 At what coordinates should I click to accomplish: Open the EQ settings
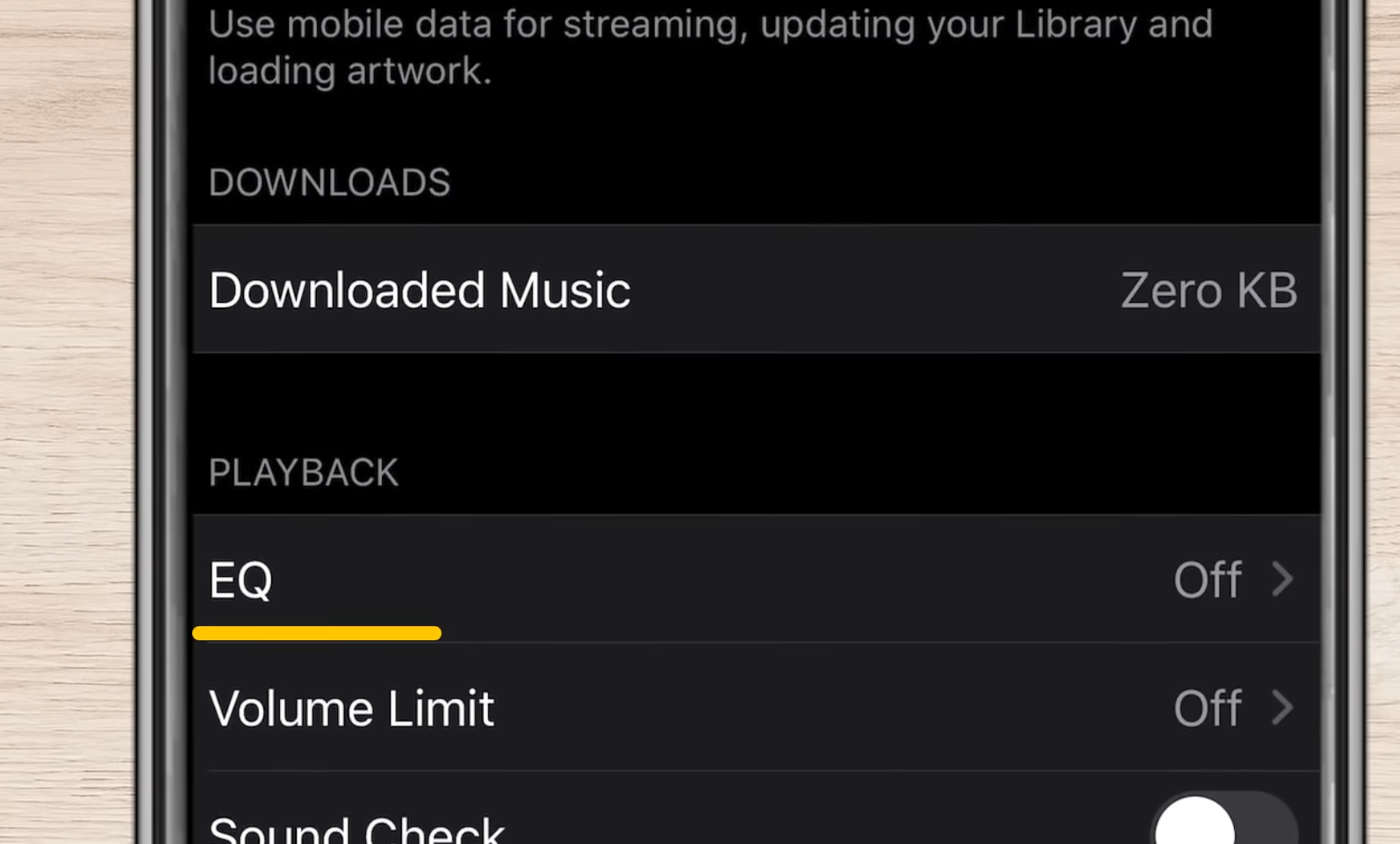(755, 580)
